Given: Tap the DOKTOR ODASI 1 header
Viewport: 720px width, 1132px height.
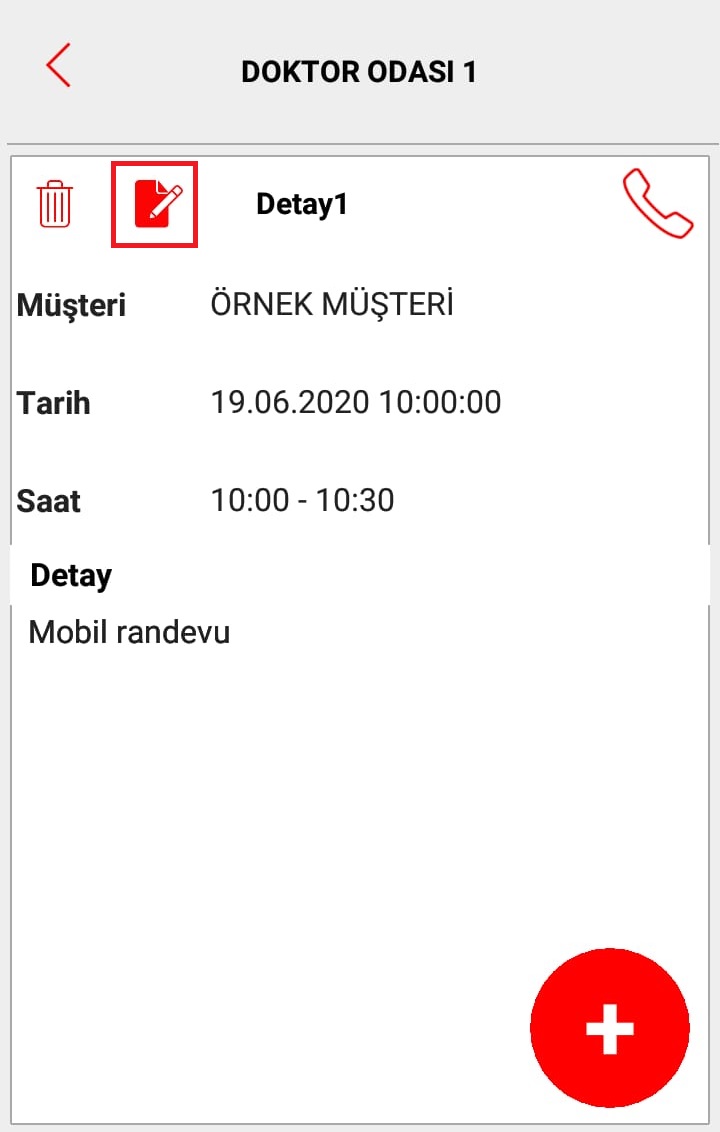Looking at the screenshot, I should 360,70.
